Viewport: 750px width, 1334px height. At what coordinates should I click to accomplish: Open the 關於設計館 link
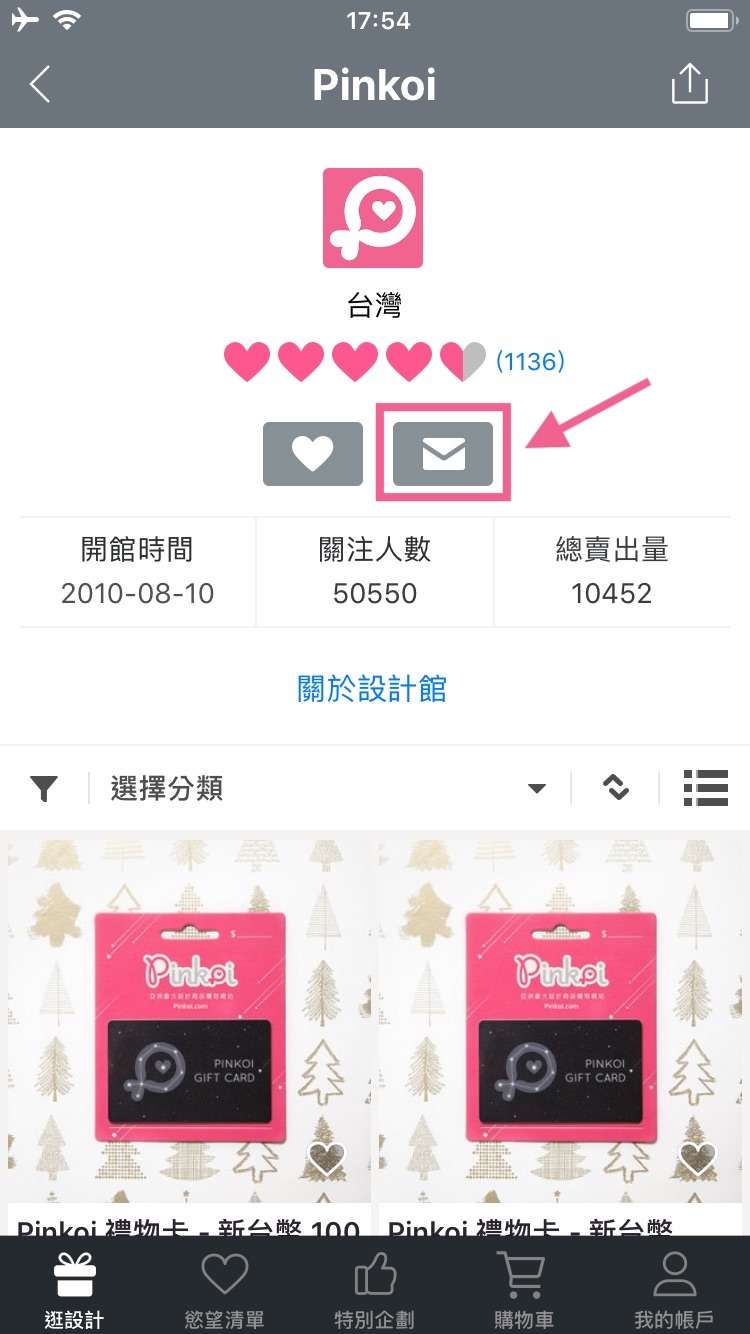[372, 689]
